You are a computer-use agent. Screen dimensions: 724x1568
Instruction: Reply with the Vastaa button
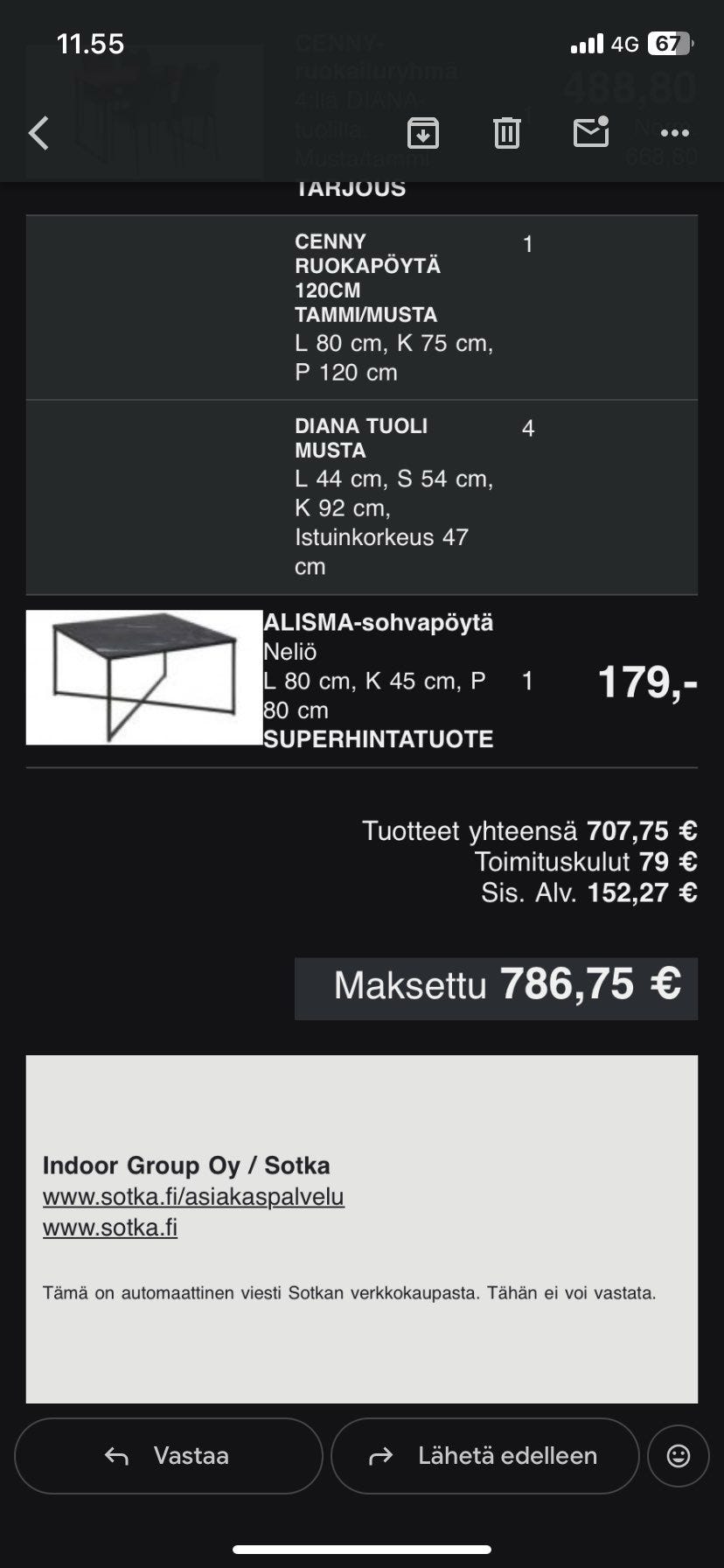pos(169,1455)
